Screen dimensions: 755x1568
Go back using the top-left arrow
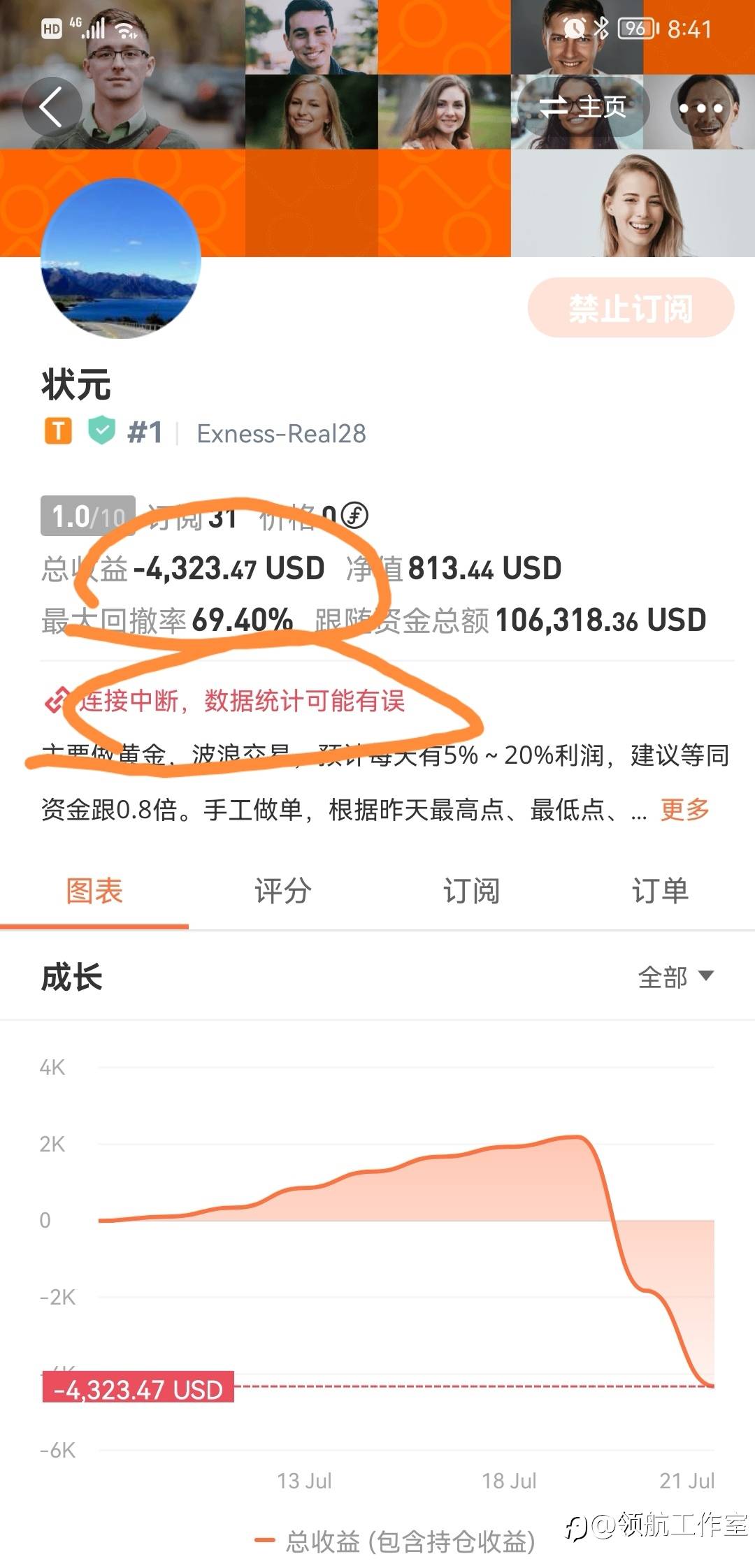pyautogui.click(x=52, y=106)
